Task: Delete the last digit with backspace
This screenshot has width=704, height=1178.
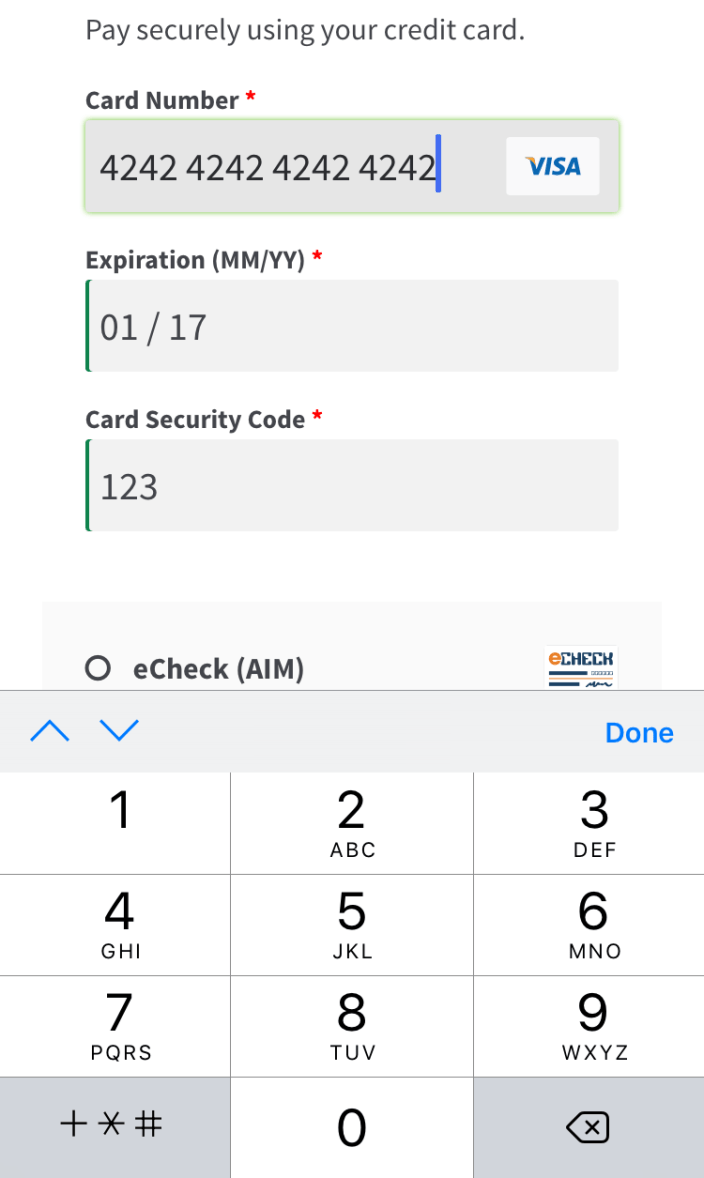Action: tap(588, 1128)
